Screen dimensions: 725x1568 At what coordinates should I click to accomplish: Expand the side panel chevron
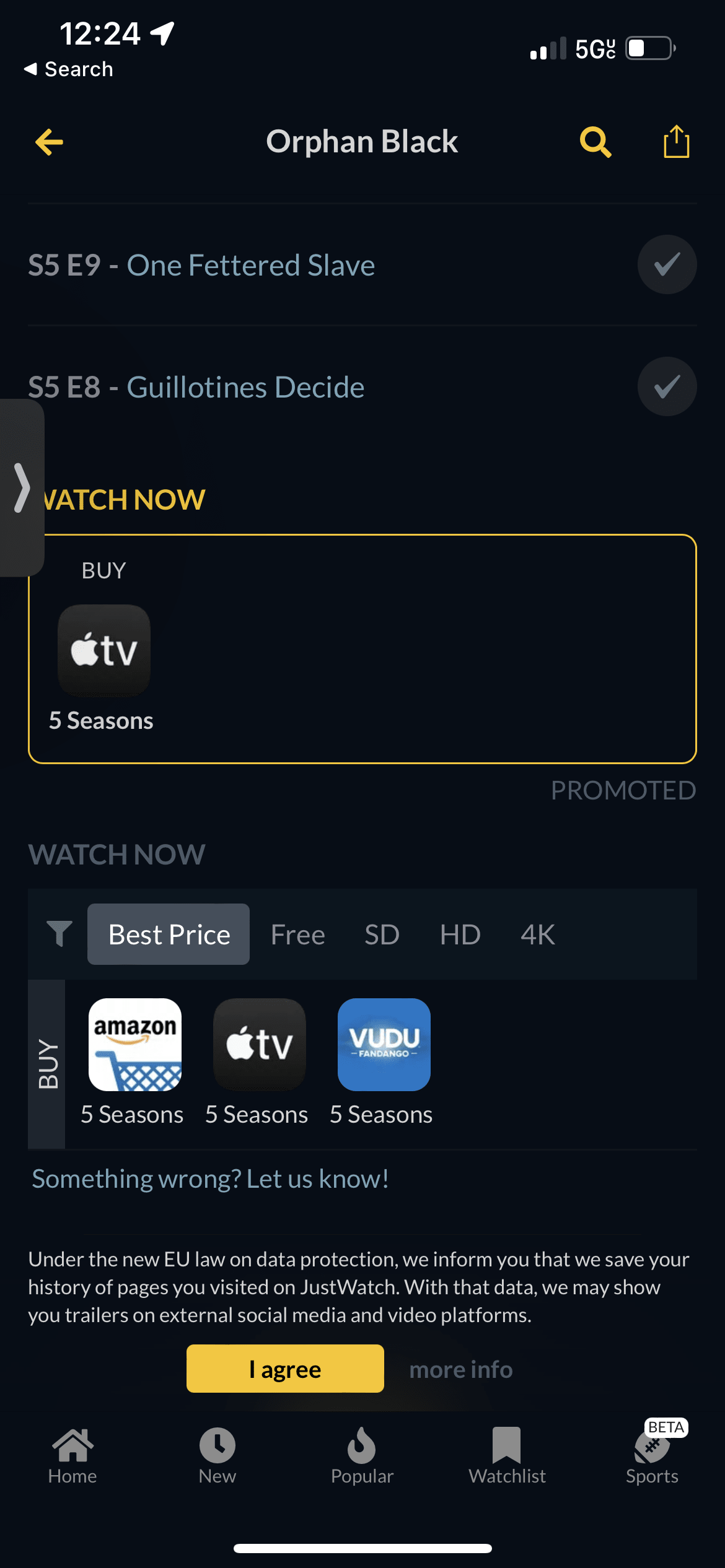(x=22, y=487)
